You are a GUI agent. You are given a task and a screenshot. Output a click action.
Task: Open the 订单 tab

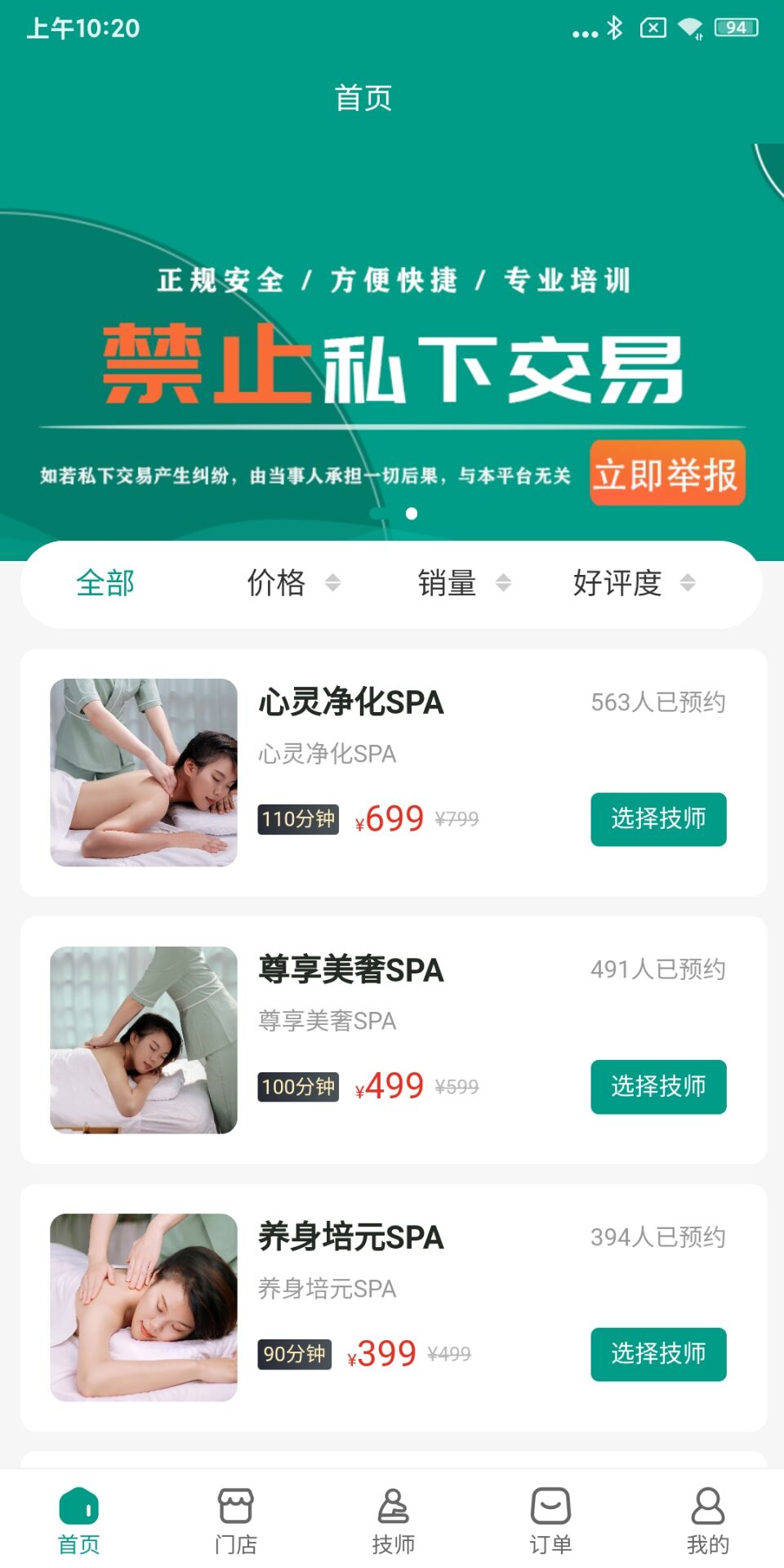[550, 1521]
